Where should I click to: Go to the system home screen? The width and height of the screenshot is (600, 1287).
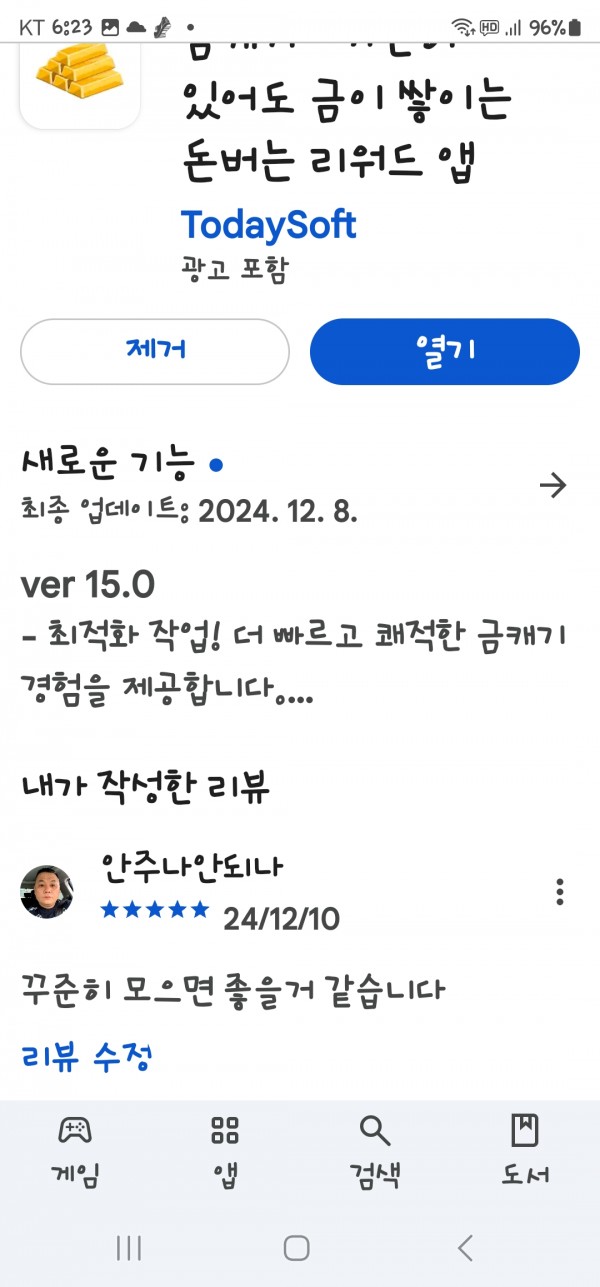point(297,1247)
